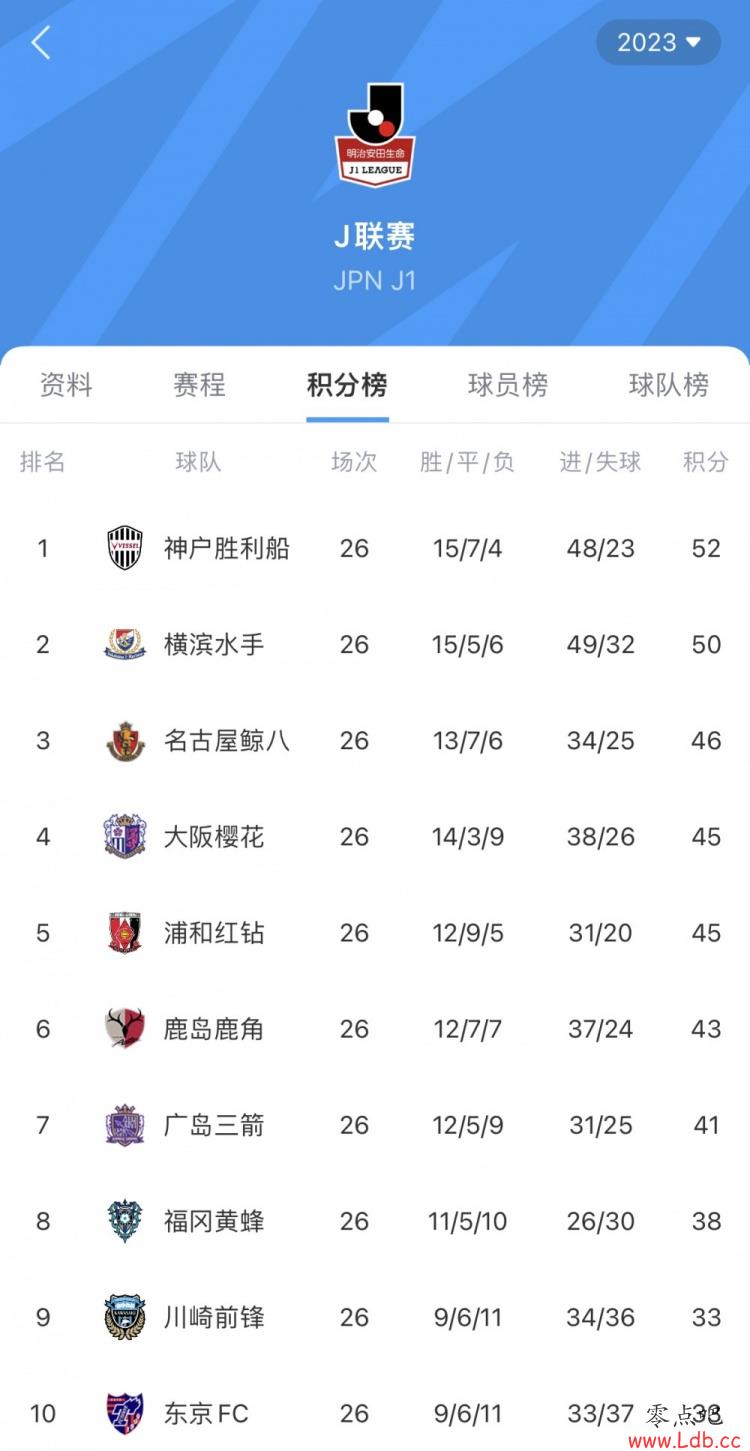Image resolution: width=750 pixels, height=1451 pixels.
Task: Open the 广岛三箭 team row
Action: coord(375,1125)
